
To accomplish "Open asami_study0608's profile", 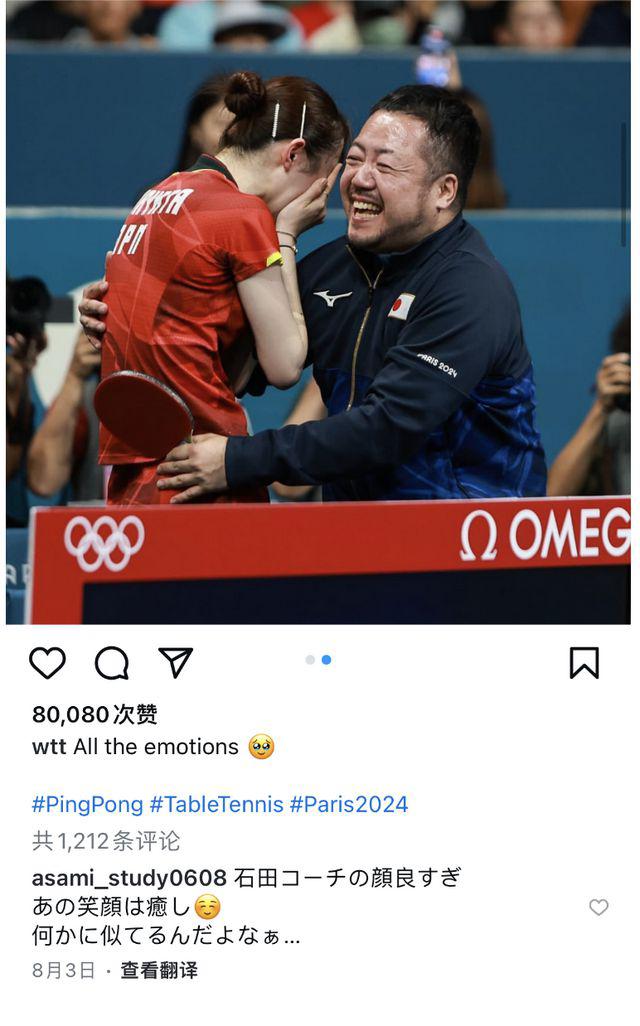I will coord(129,878).
